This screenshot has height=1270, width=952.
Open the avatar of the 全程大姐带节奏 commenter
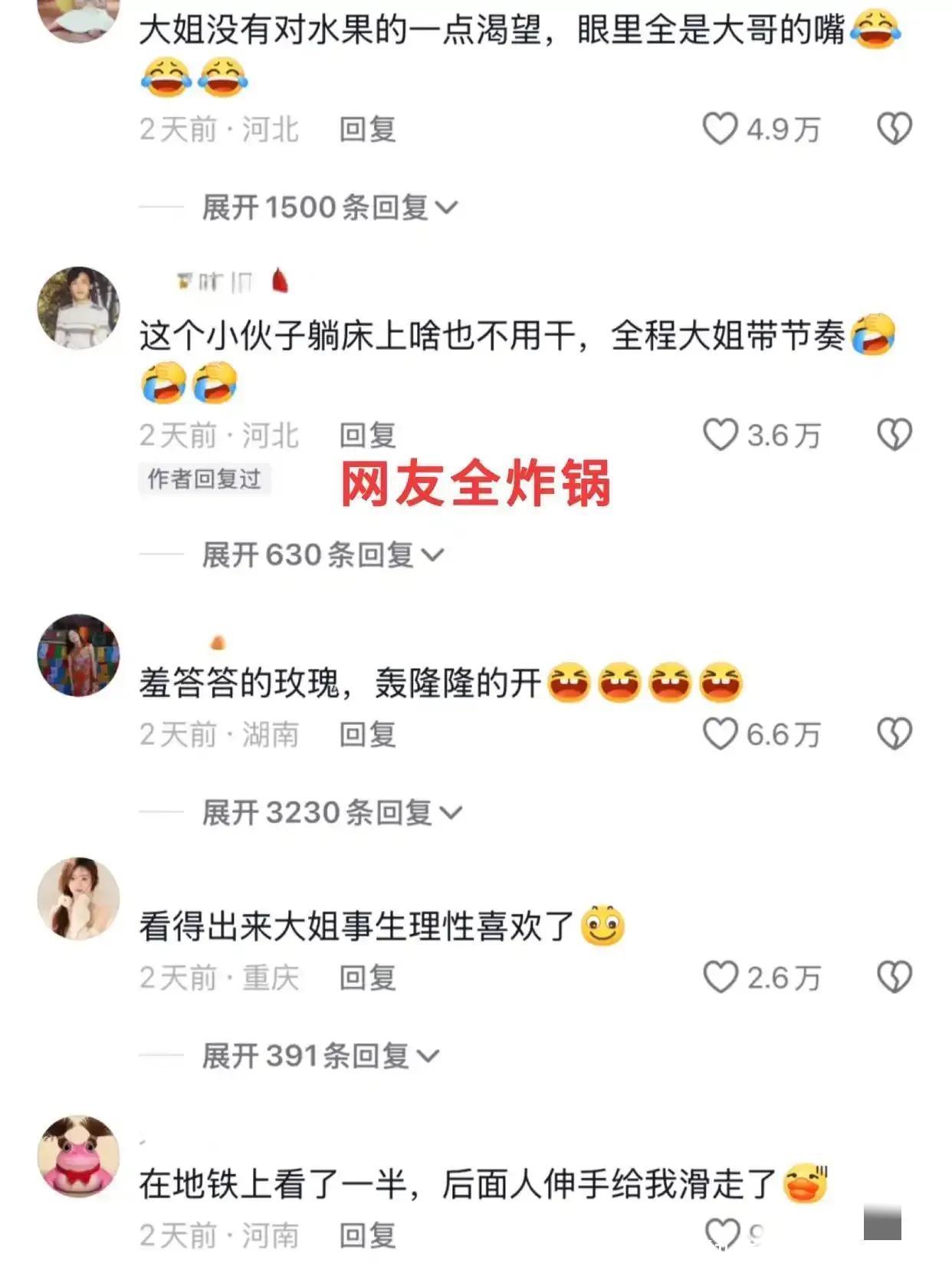pos(78,308)
